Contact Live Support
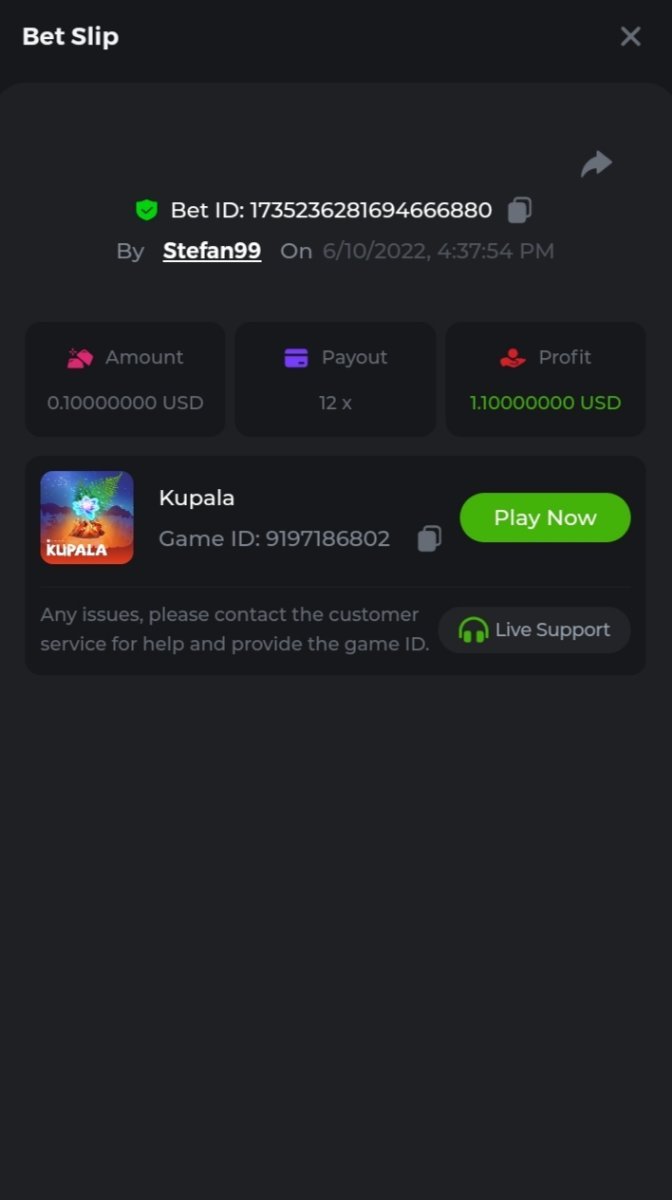The image size is (672, 1200). click(534, 630)
